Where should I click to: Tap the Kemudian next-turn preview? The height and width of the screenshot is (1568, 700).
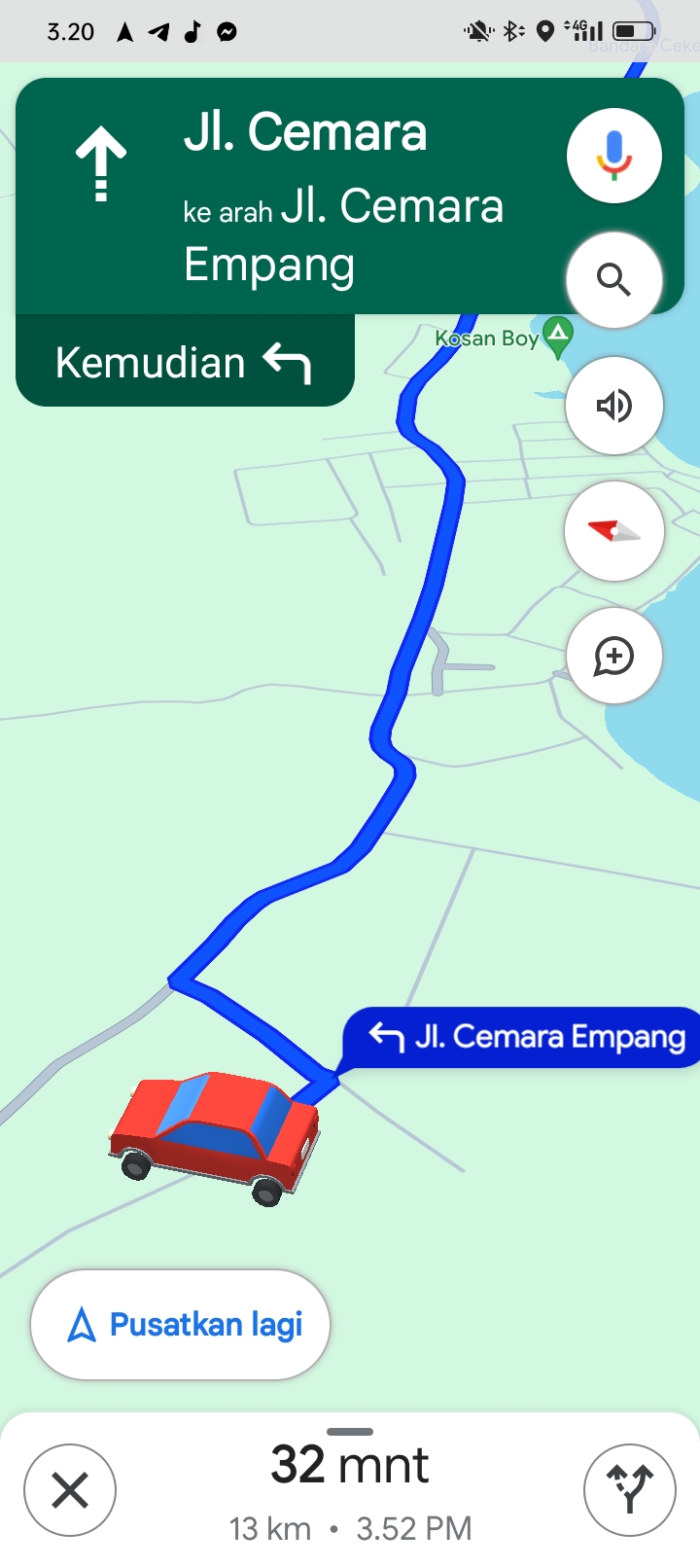coord(185,362)
